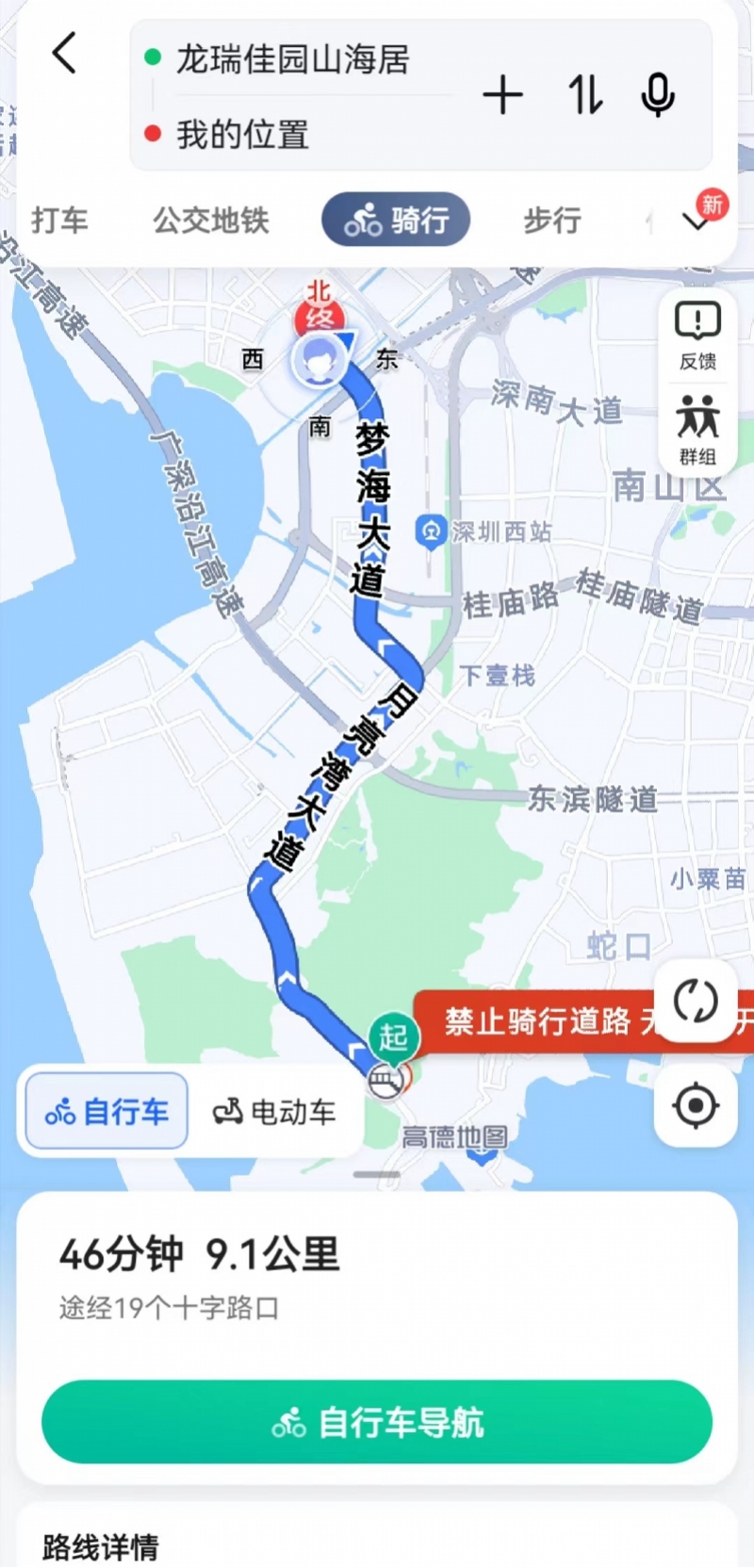Choose the 自行车 bicycle option
The height and width of the screenshot is (1568, 754).
107,1111
